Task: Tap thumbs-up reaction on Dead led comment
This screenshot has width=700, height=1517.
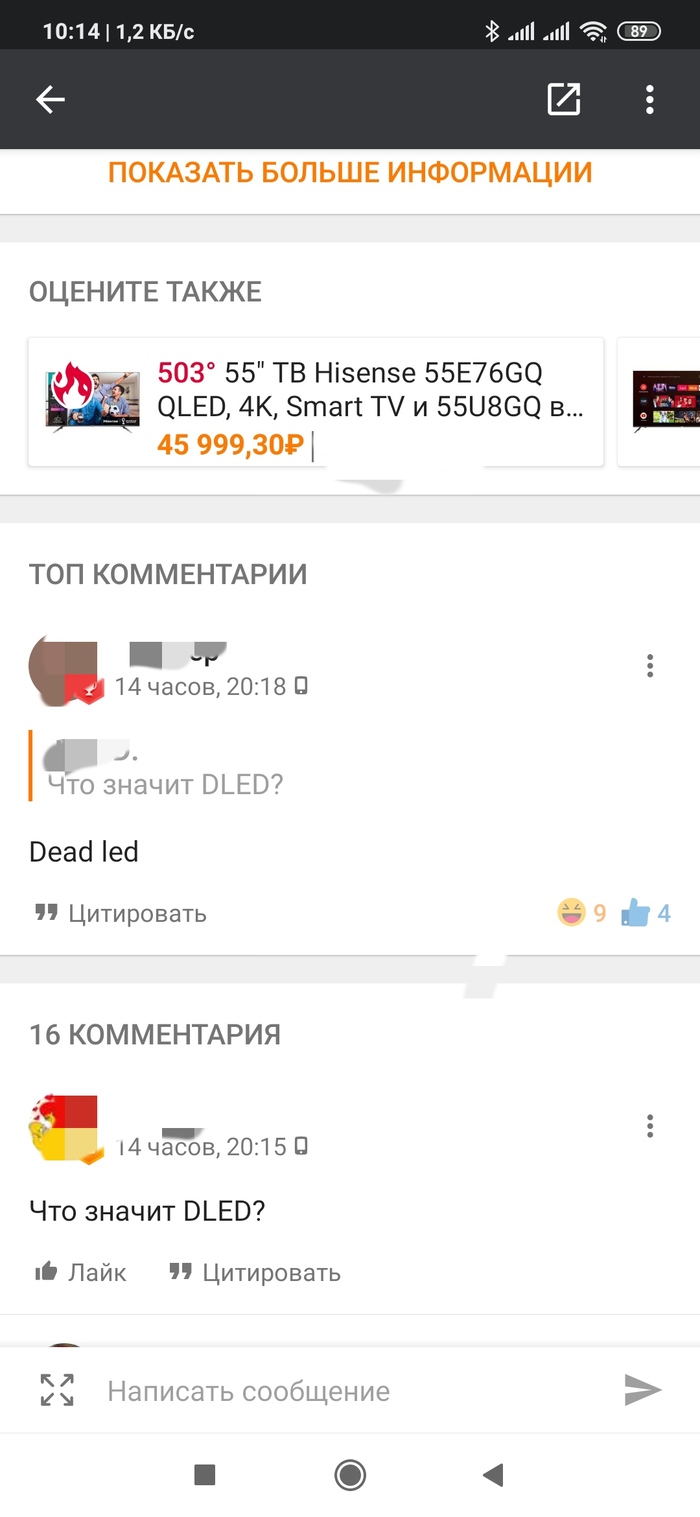Action: 645,912
